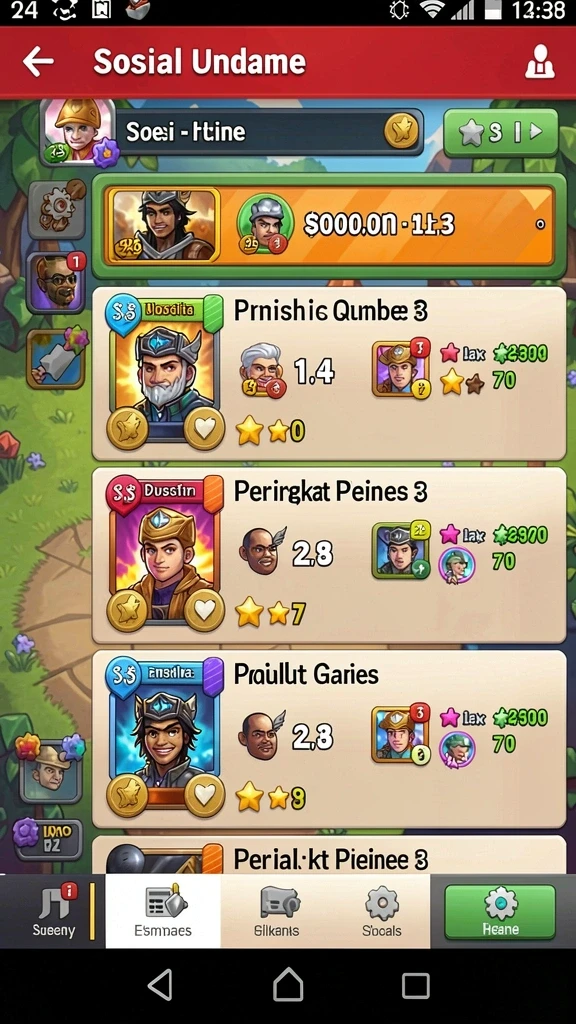The width and height of the screenshot is (576, 1024).
Task: Switch to the Sueeny tab
Action: click(x=54, y=911)
